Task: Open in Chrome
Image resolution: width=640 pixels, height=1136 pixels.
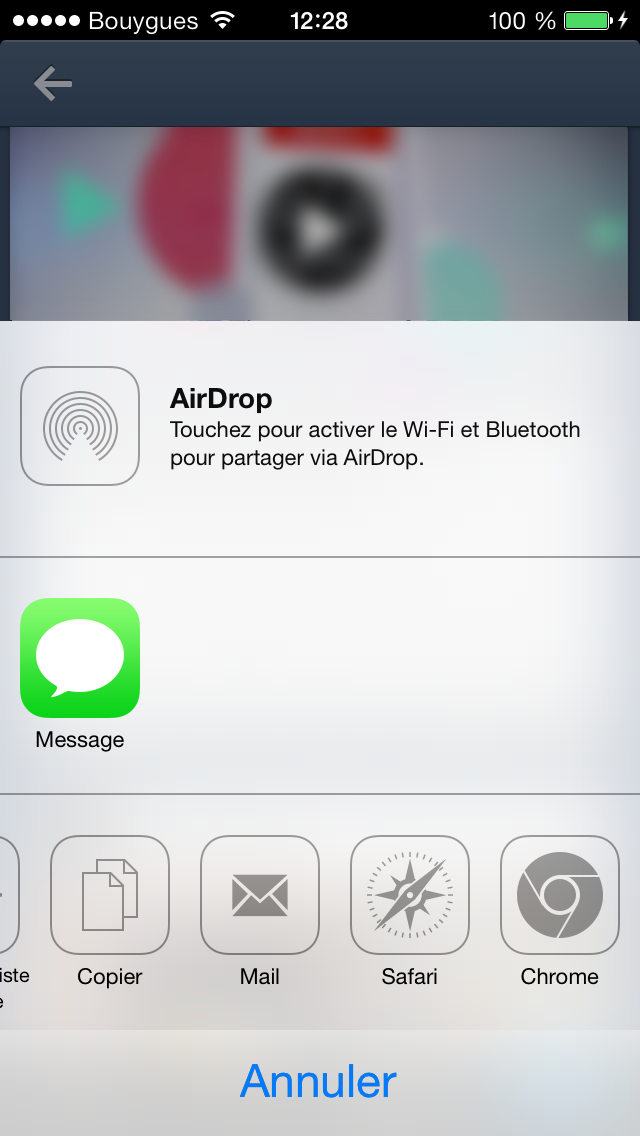Action: point(560,895)
